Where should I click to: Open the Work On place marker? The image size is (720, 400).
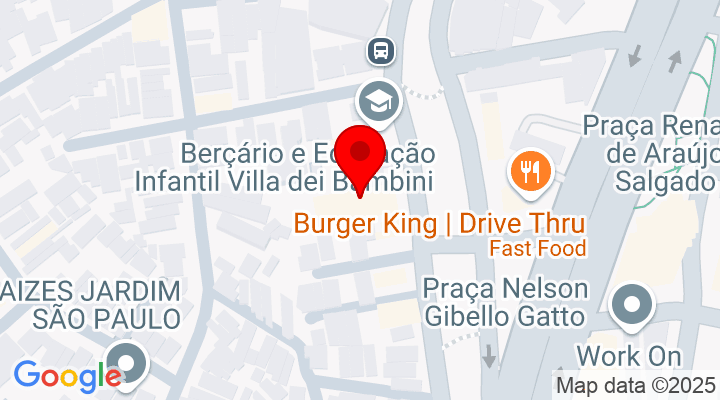click(x=632, y=306)
